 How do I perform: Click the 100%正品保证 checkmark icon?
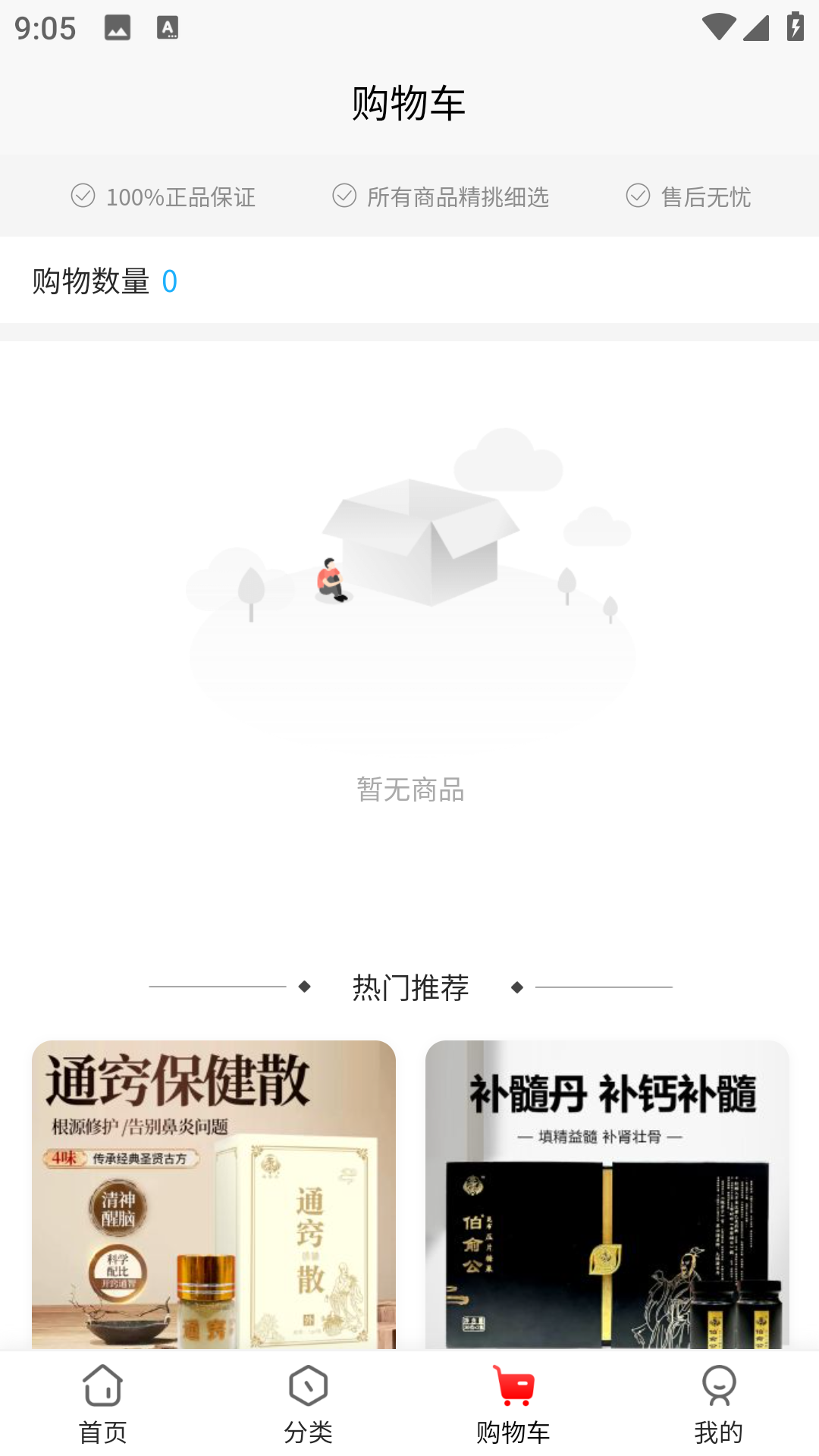pos(83,196)
